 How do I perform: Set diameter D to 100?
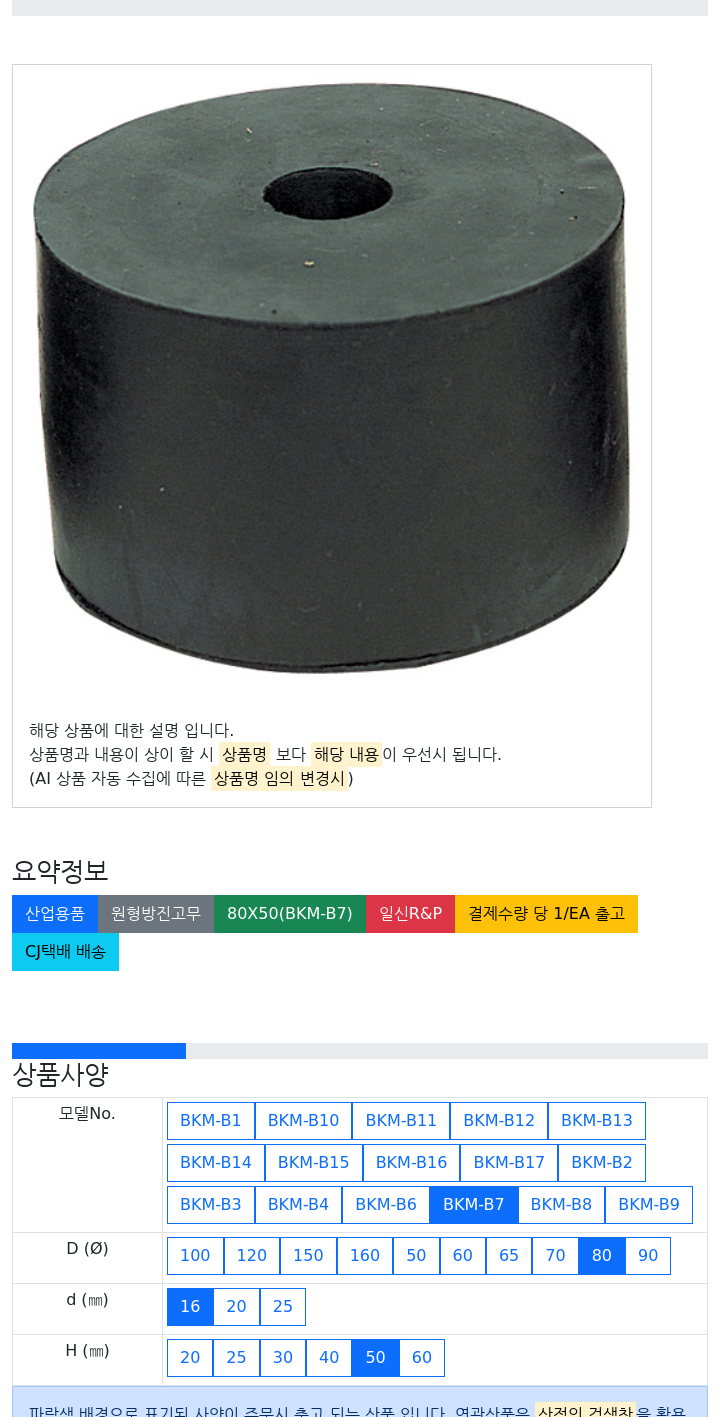coord(195,1256)
